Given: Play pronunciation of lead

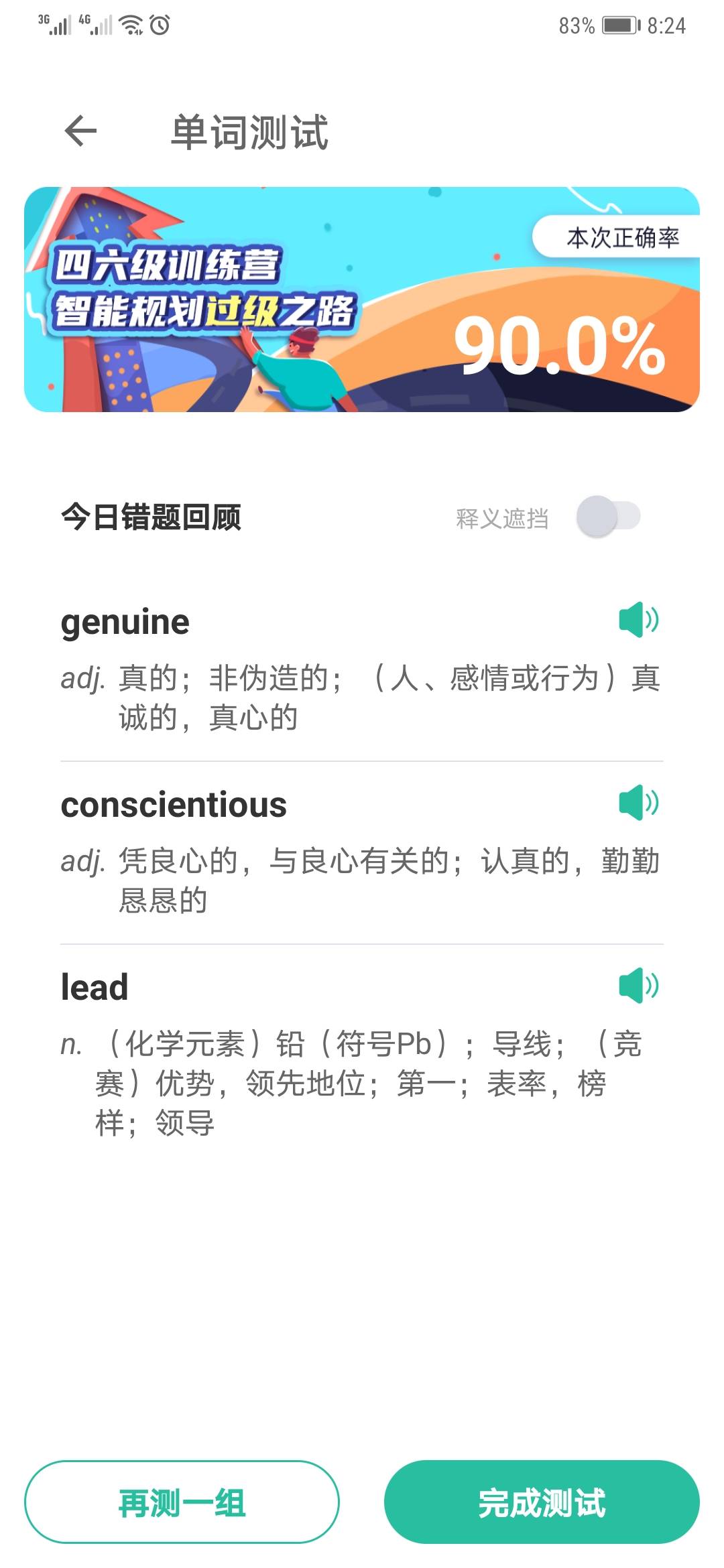Looking at the screenshot, I should (x=638, y=986).
